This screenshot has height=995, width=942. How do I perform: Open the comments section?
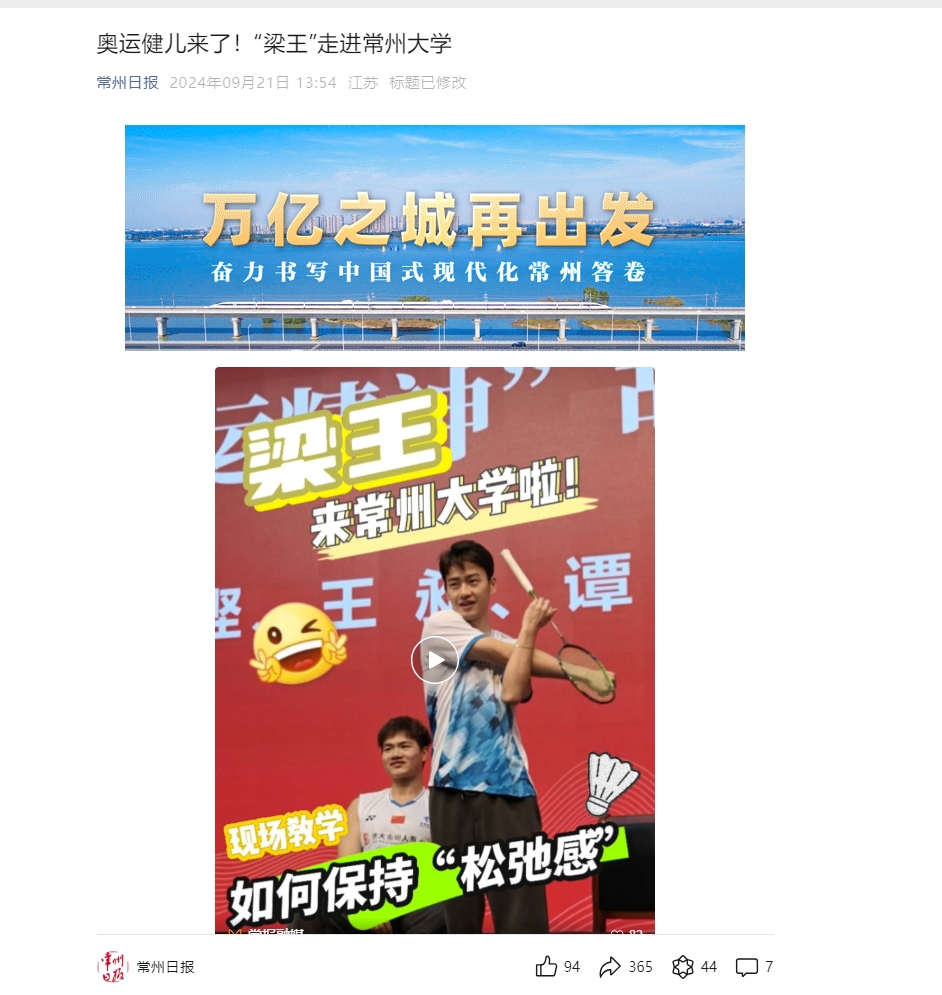click(747, 966)
